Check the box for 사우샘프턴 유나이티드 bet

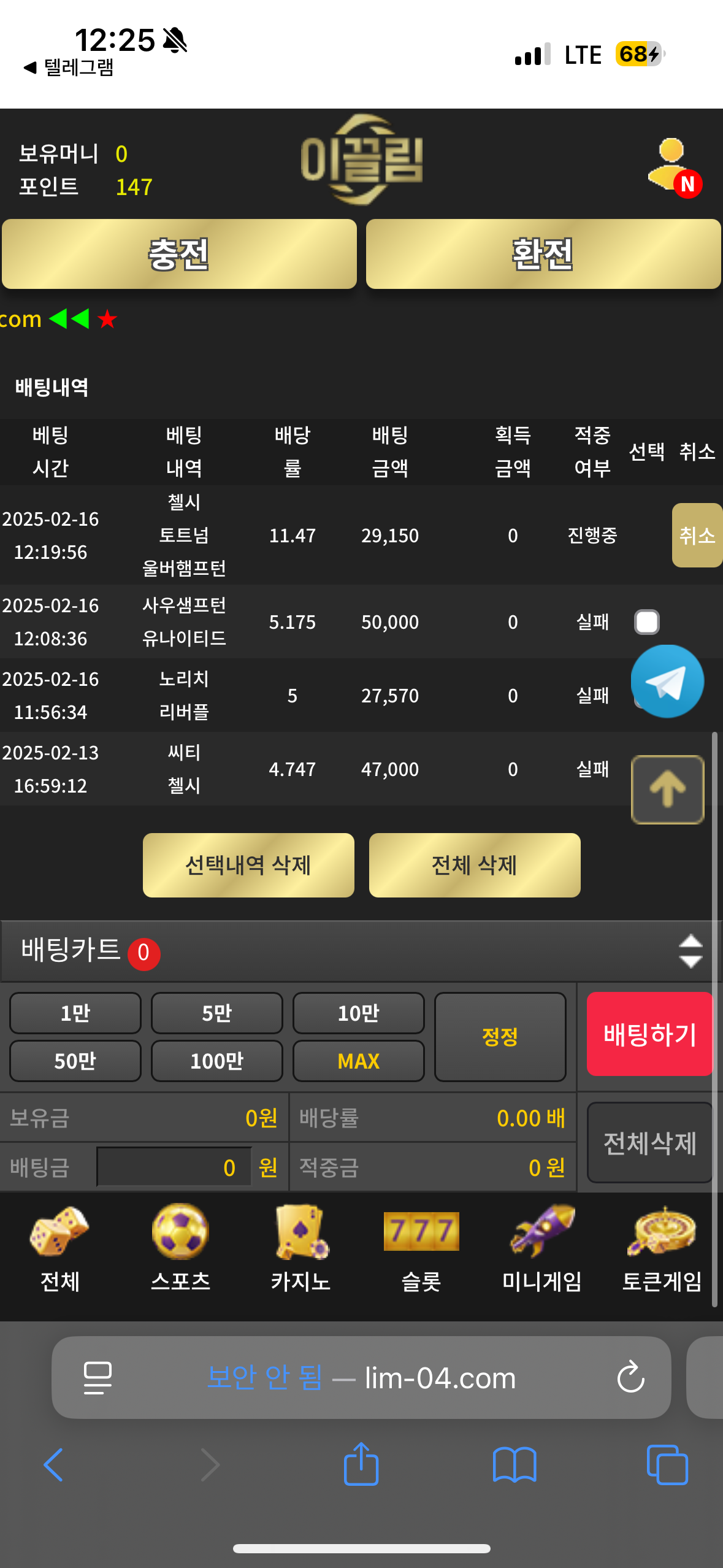646,622
